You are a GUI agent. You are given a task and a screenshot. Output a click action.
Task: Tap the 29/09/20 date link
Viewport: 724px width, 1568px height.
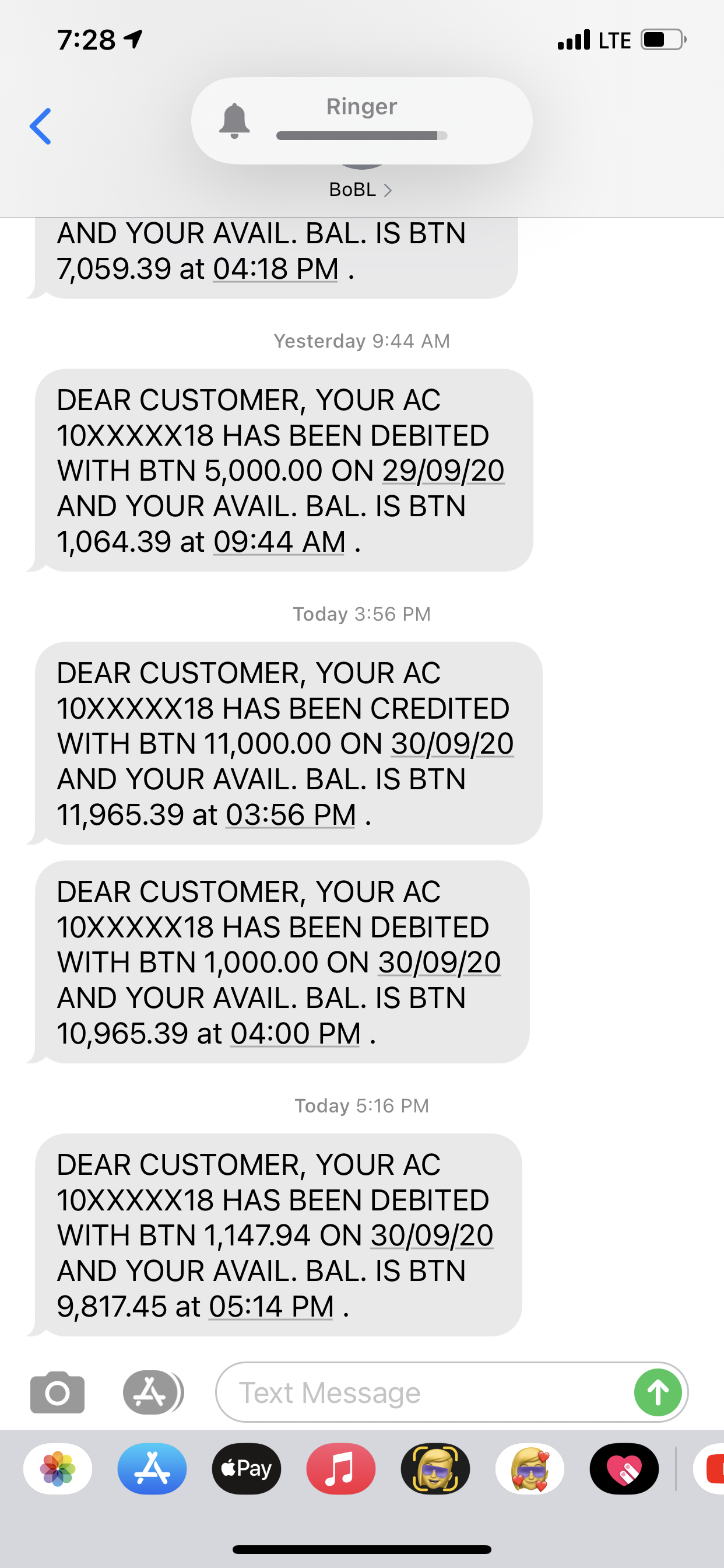pos(443,471)
